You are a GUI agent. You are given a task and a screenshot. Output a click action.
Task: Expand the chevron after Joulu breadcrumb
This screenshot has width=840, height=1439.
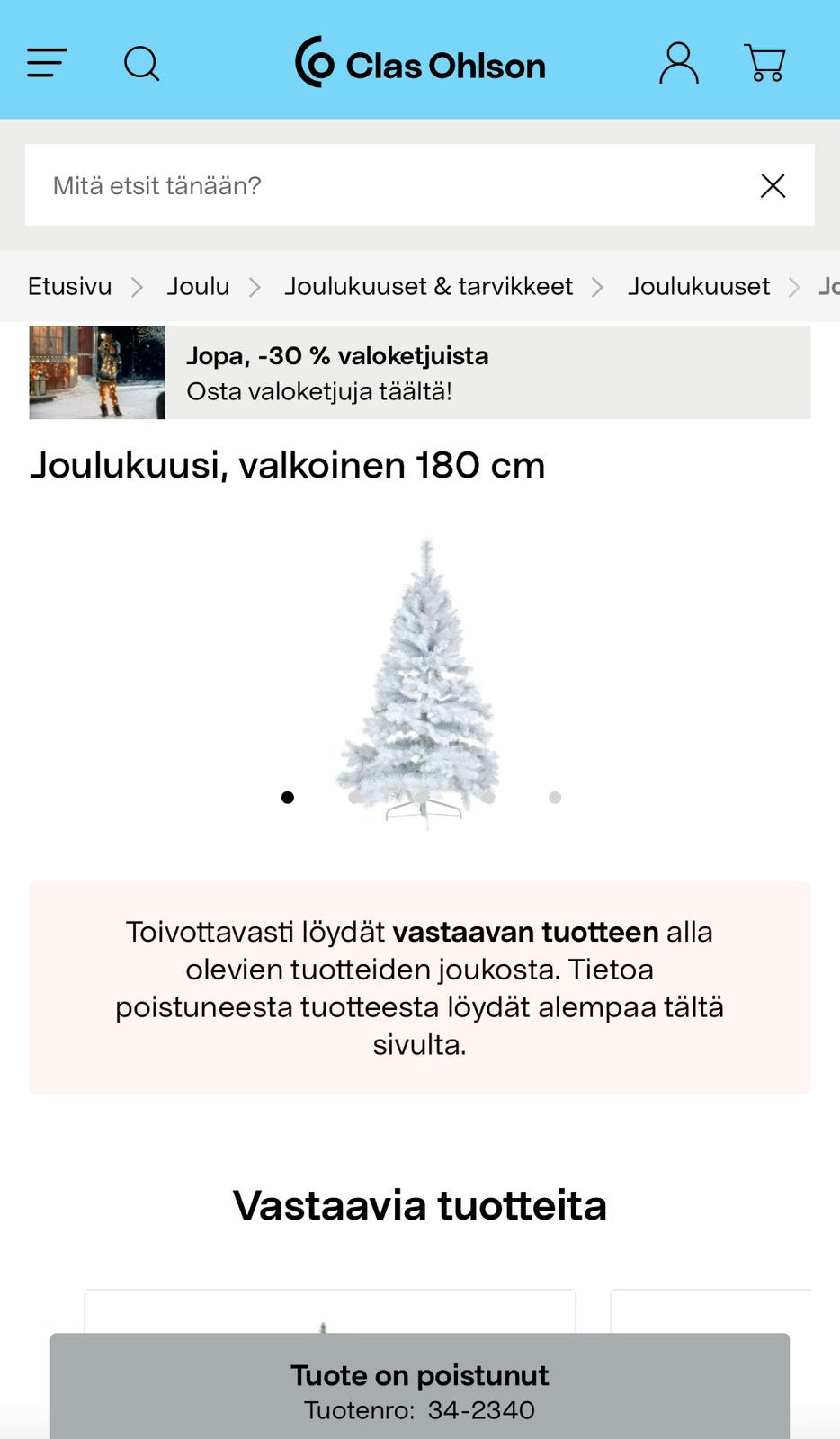255,286
